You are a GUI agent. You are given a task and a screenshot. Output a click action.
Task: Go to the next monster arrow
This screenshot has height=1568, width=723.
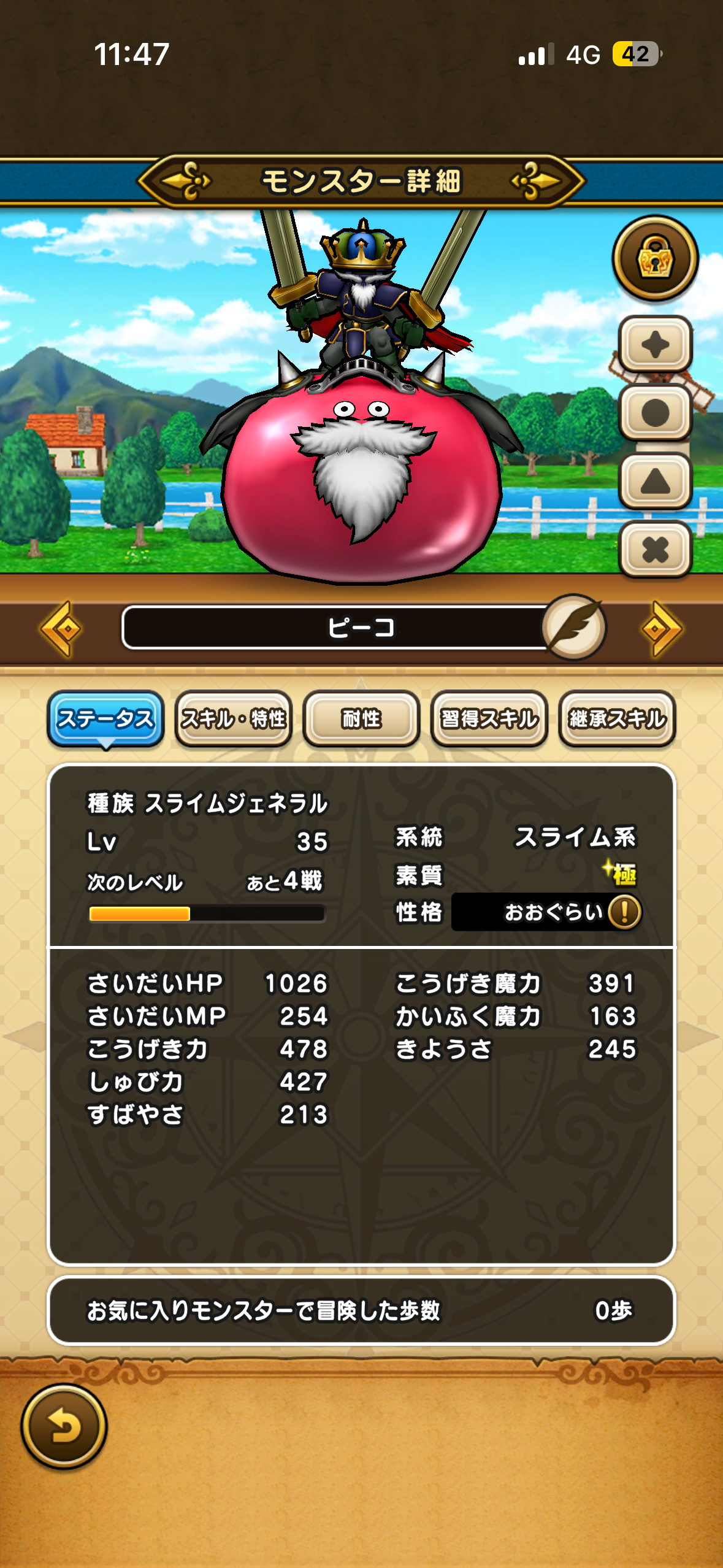(x=661, y=628)
